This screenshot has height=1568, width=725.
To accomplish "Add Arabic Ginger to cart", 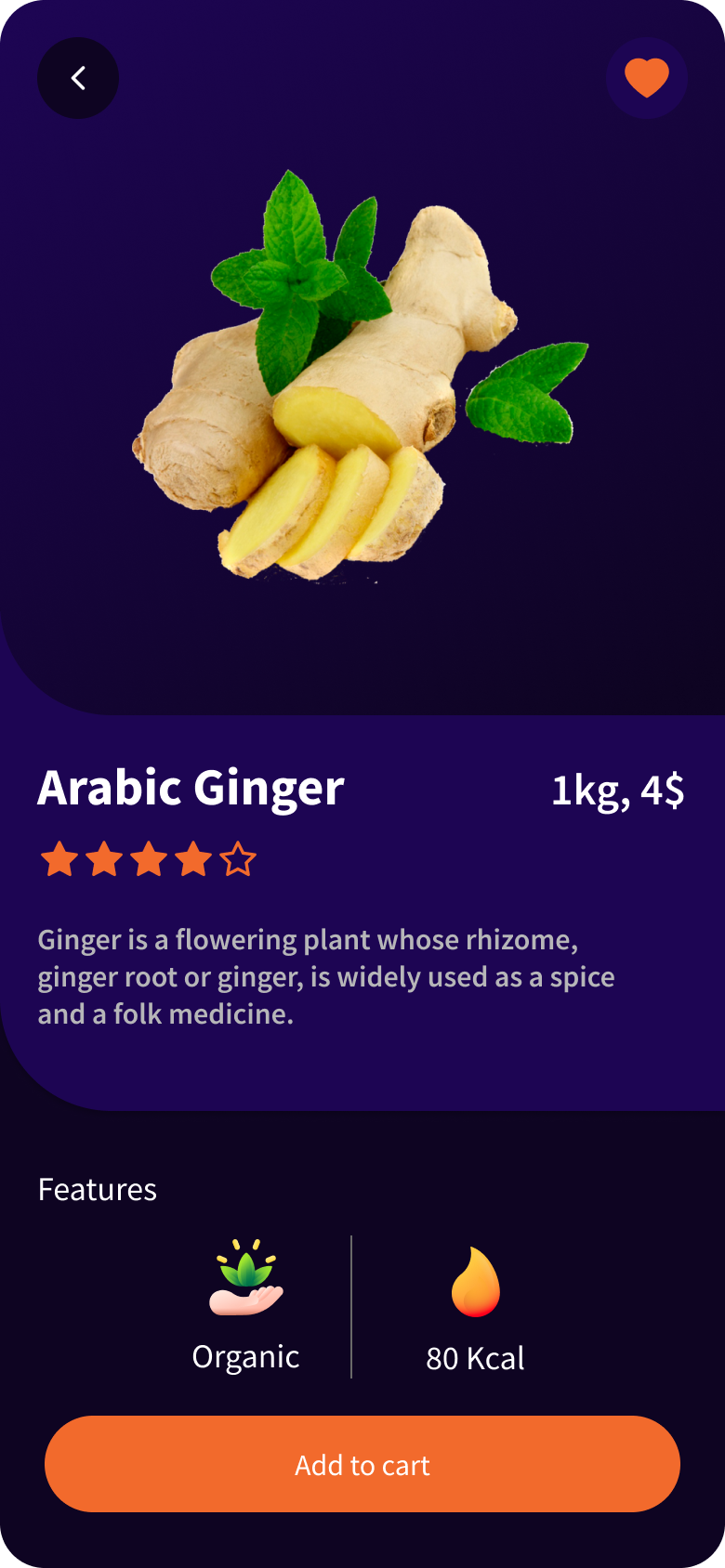I will (x=362, y=1464).
